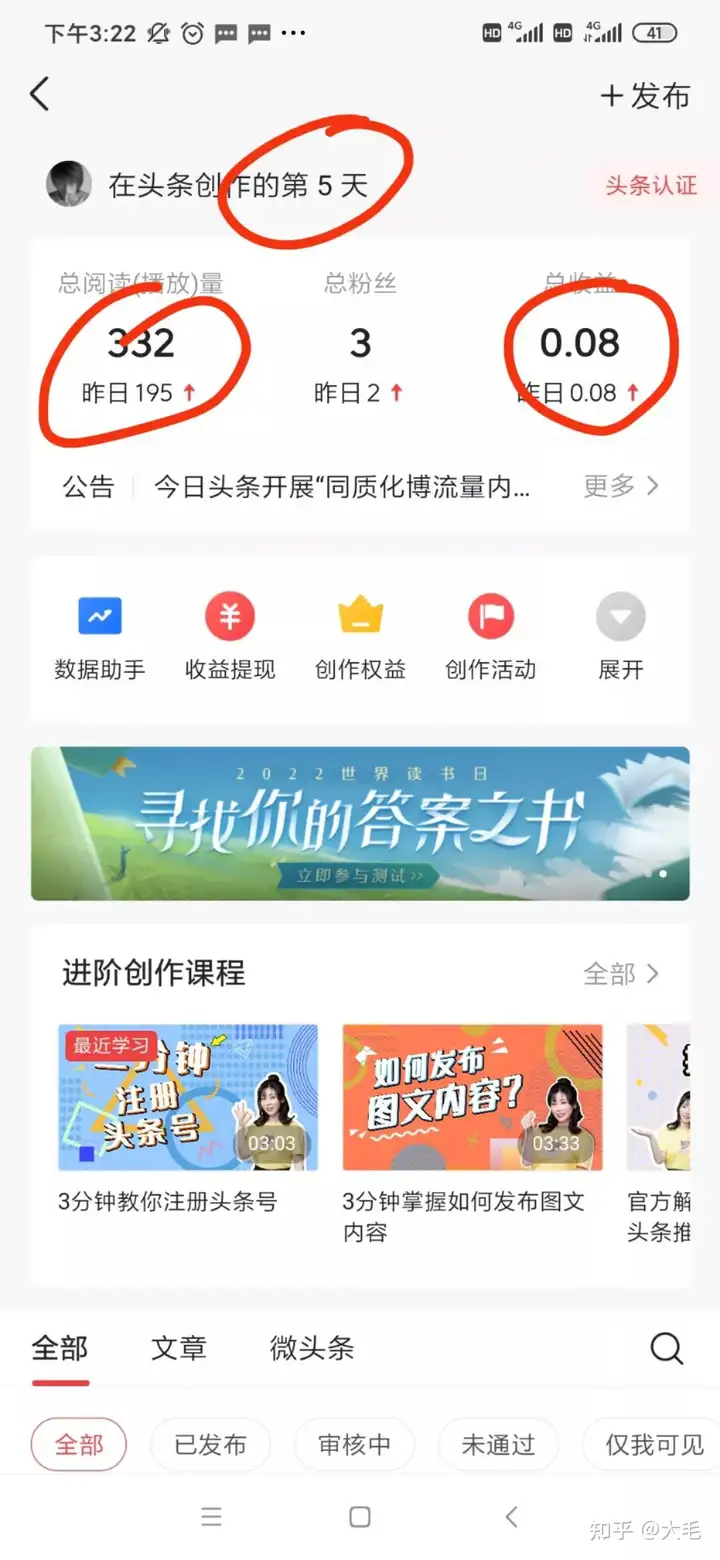The image size is (720, 1560).
Task: View all 进阶创作课程 via 全部
Action: coord(621,973)
